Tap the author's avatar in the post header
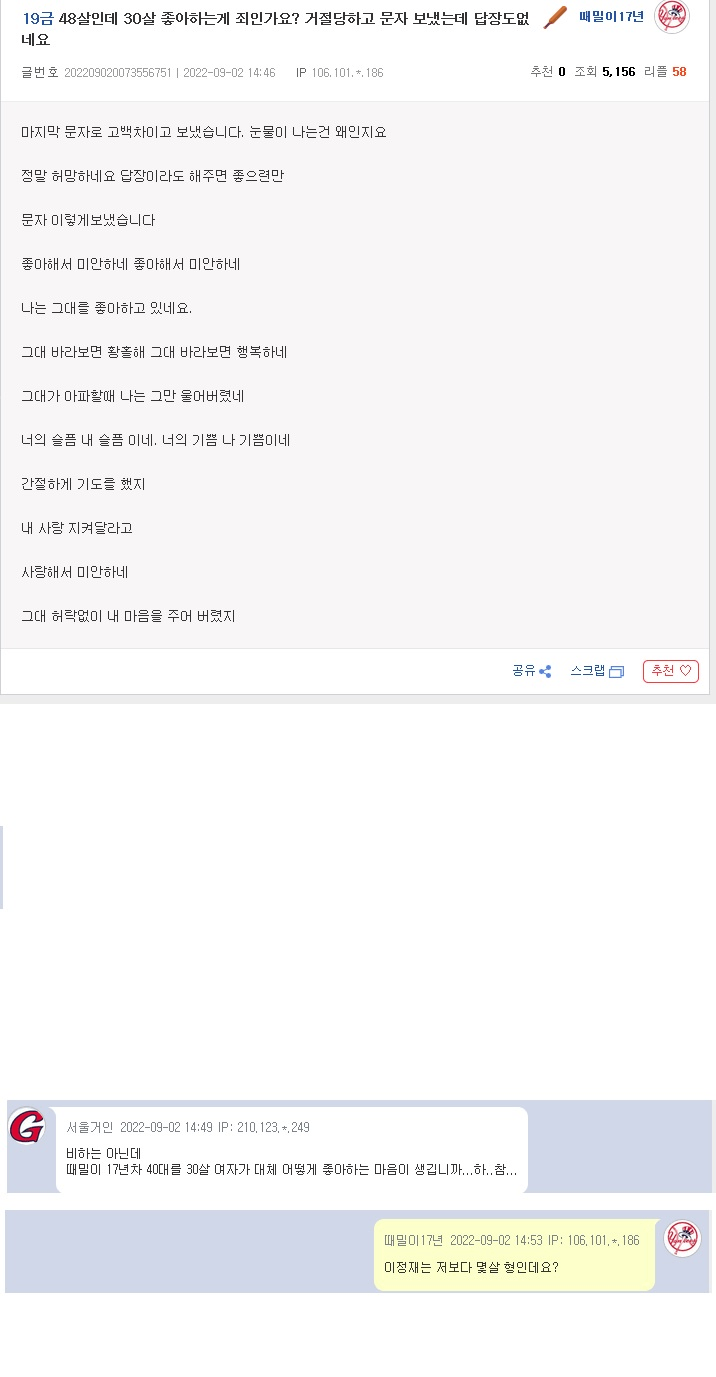Image resolution: width=716 pixels, height=1377 pixels. click(x=671, y=17)
